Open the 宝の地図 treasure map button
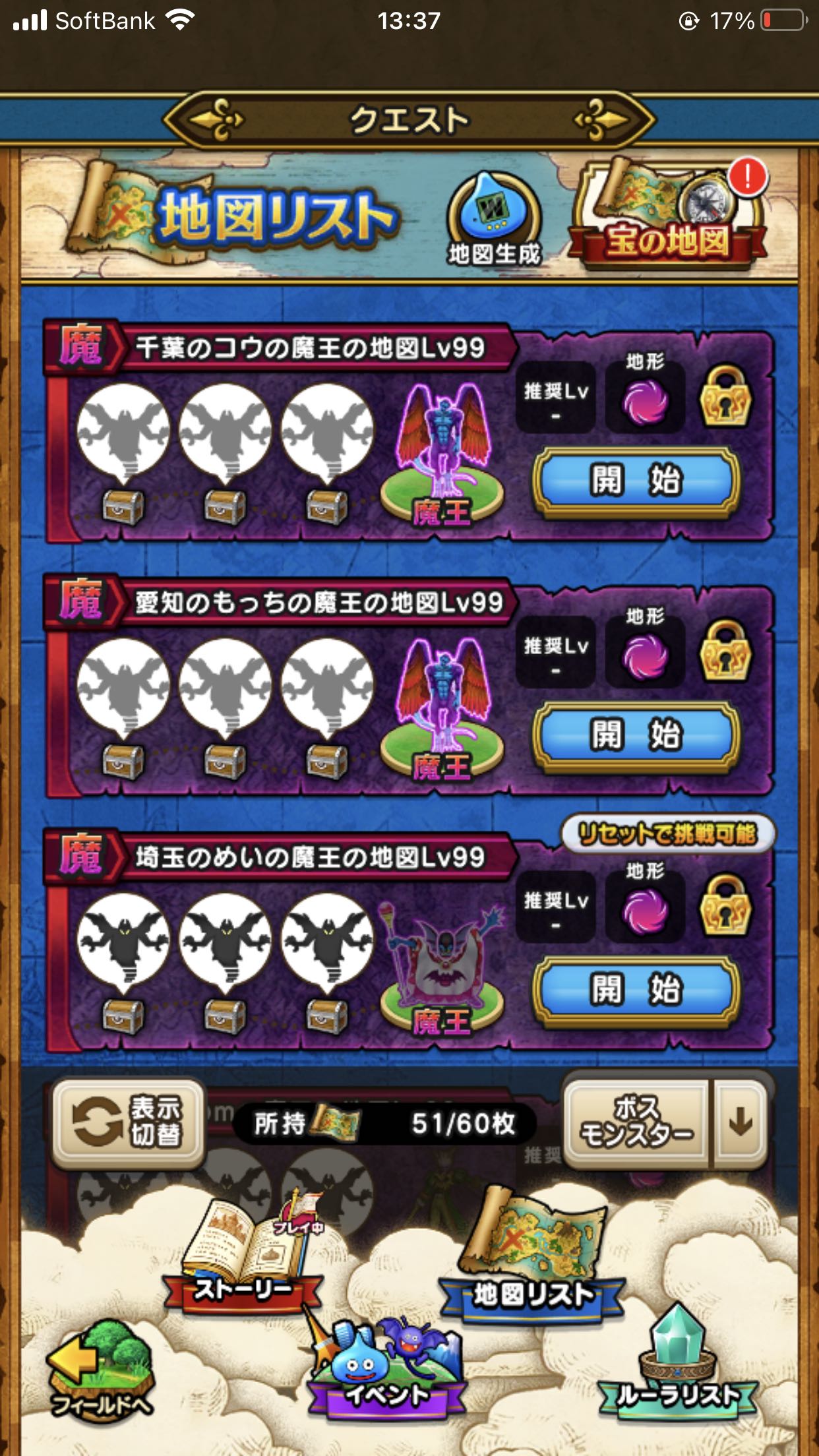 (667, 218)
